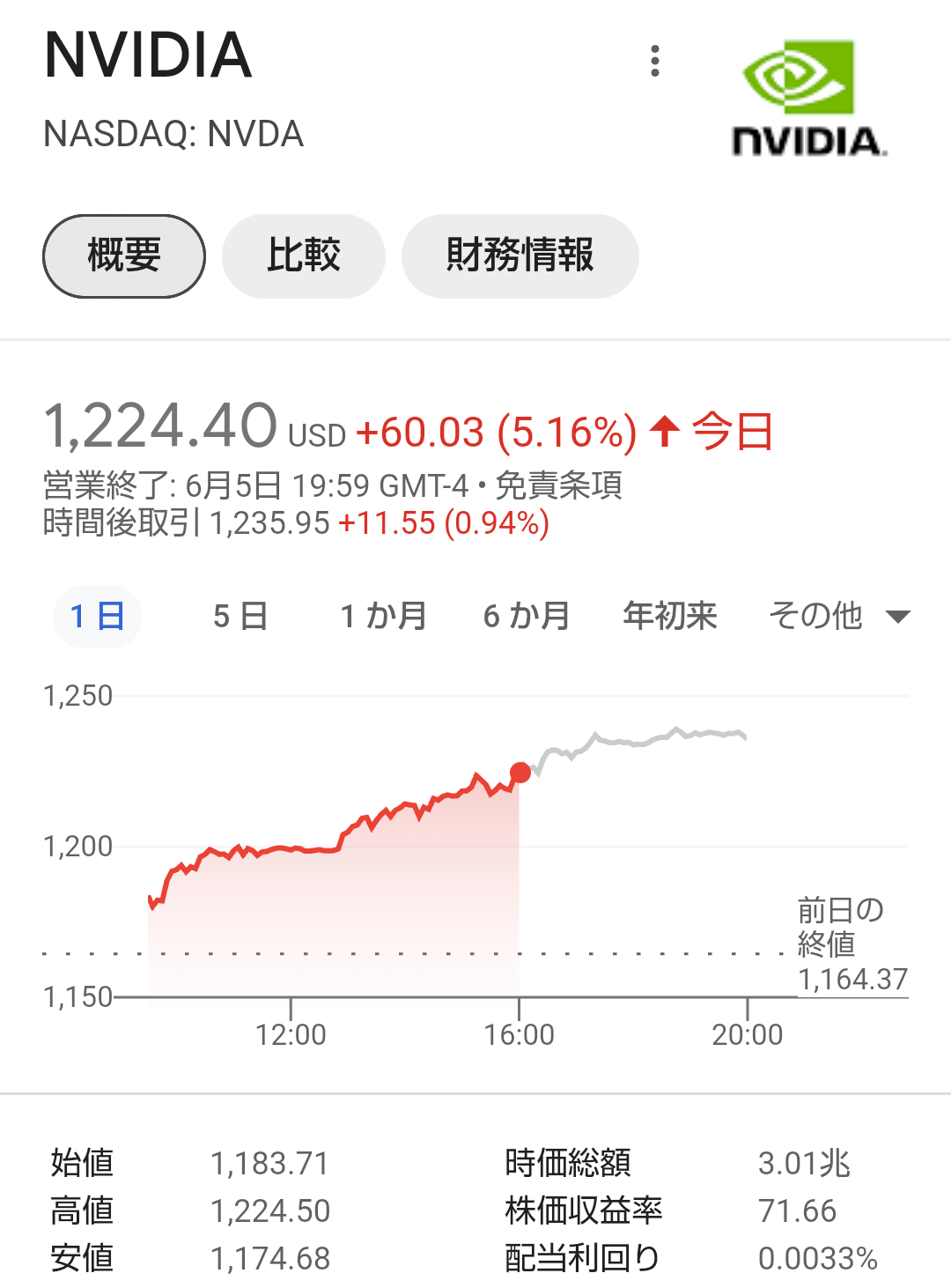Switch chart to 年初来 range
This screenshot has width=951, height=1288.
pyautogui.click(x=670, y=616)
